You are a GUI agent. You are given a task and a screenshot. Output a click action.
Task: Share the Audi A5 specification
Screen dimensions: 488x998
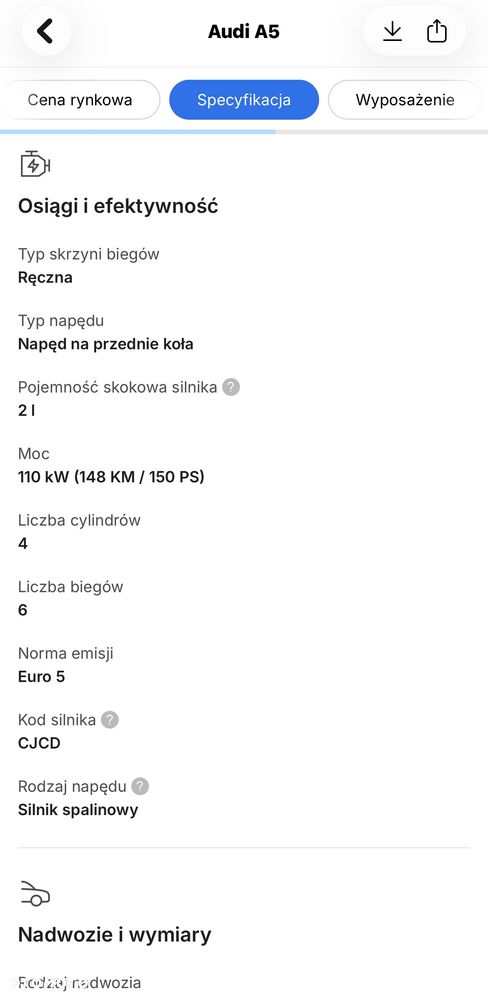pyautogui.click(x=436, y=31)
